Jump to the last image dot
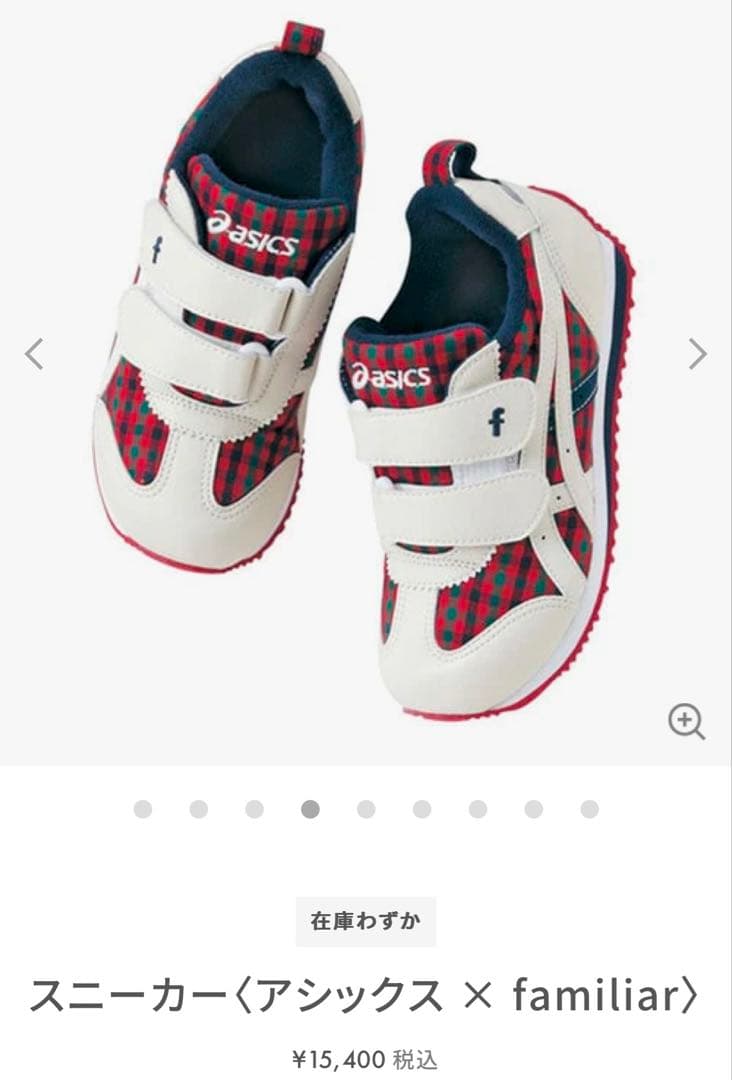 coord(590,809)
